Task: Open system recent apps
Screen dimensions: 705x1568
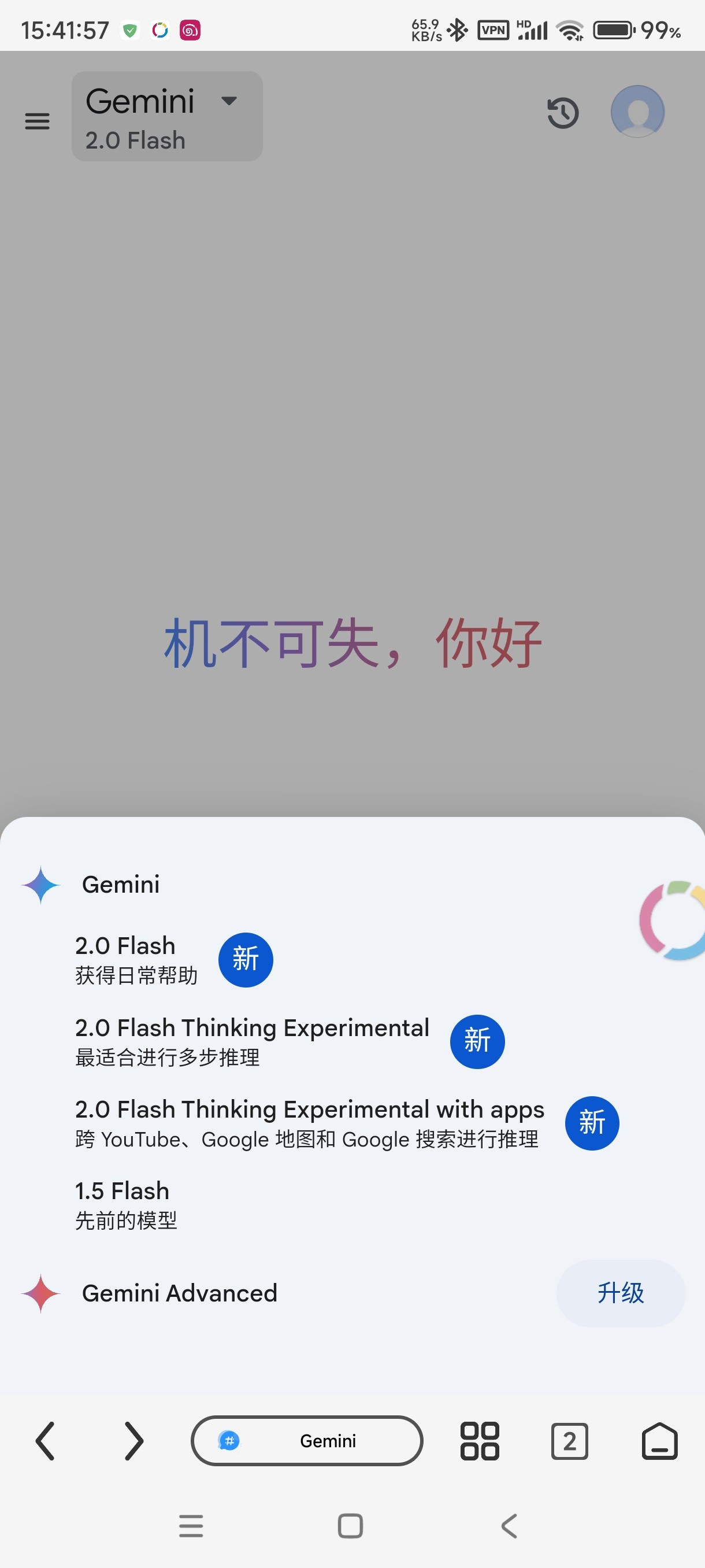Action: [191, 1526]
